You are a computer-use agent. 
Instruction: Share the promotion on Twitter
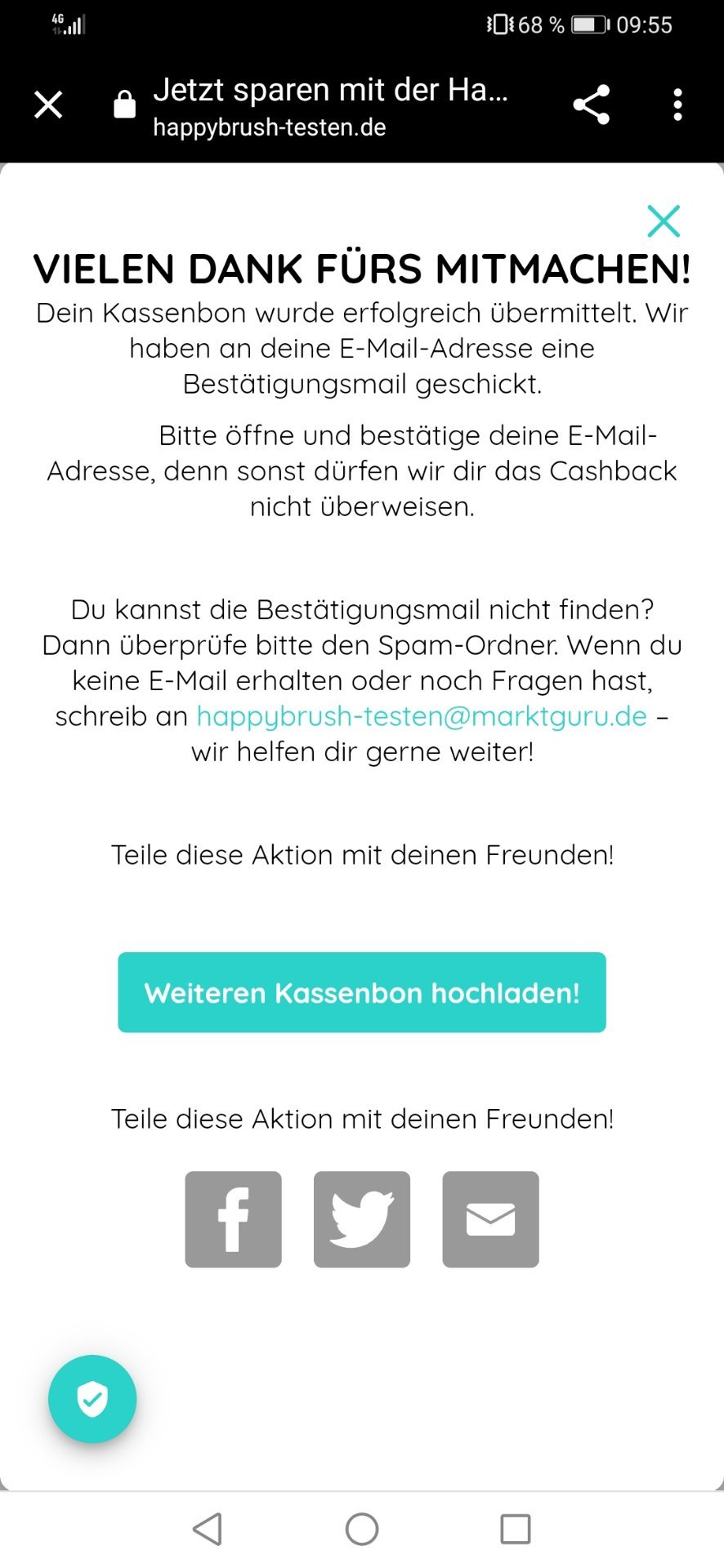point(362,1219)
